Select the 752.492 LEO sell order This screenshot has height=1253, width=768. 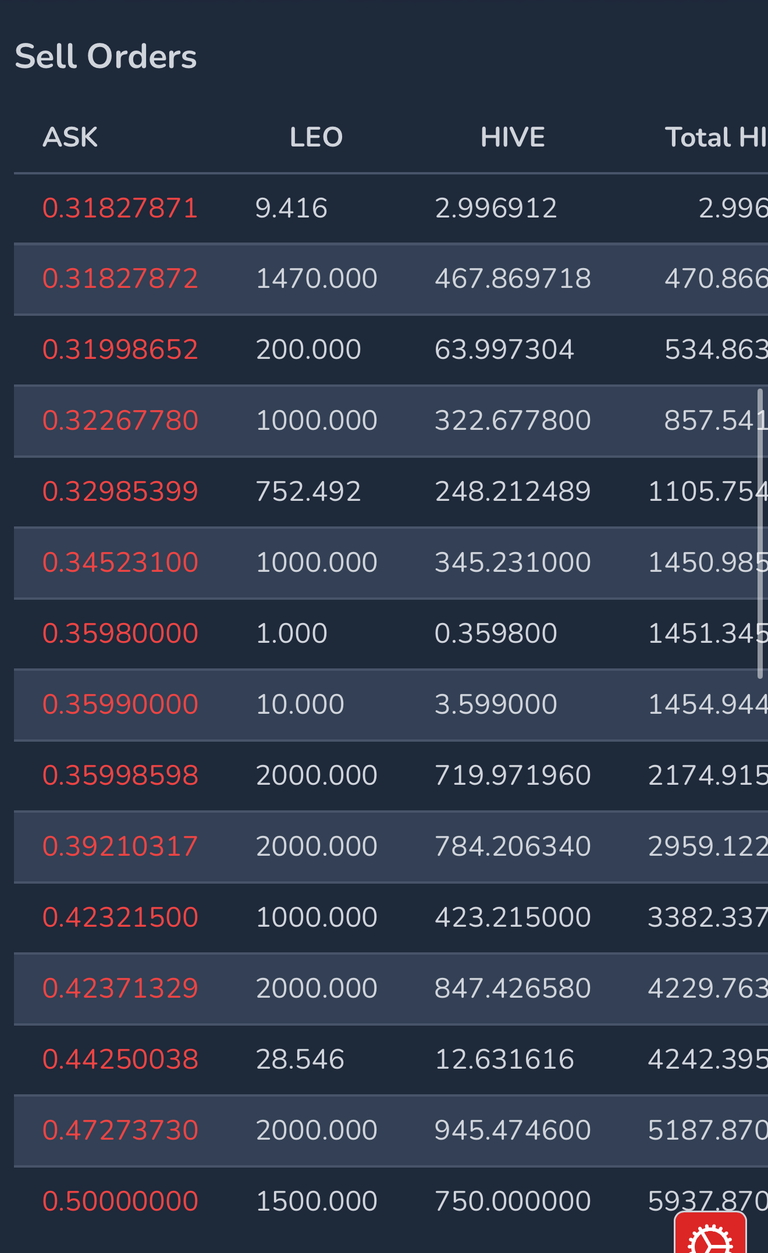(x=391, y=492)
